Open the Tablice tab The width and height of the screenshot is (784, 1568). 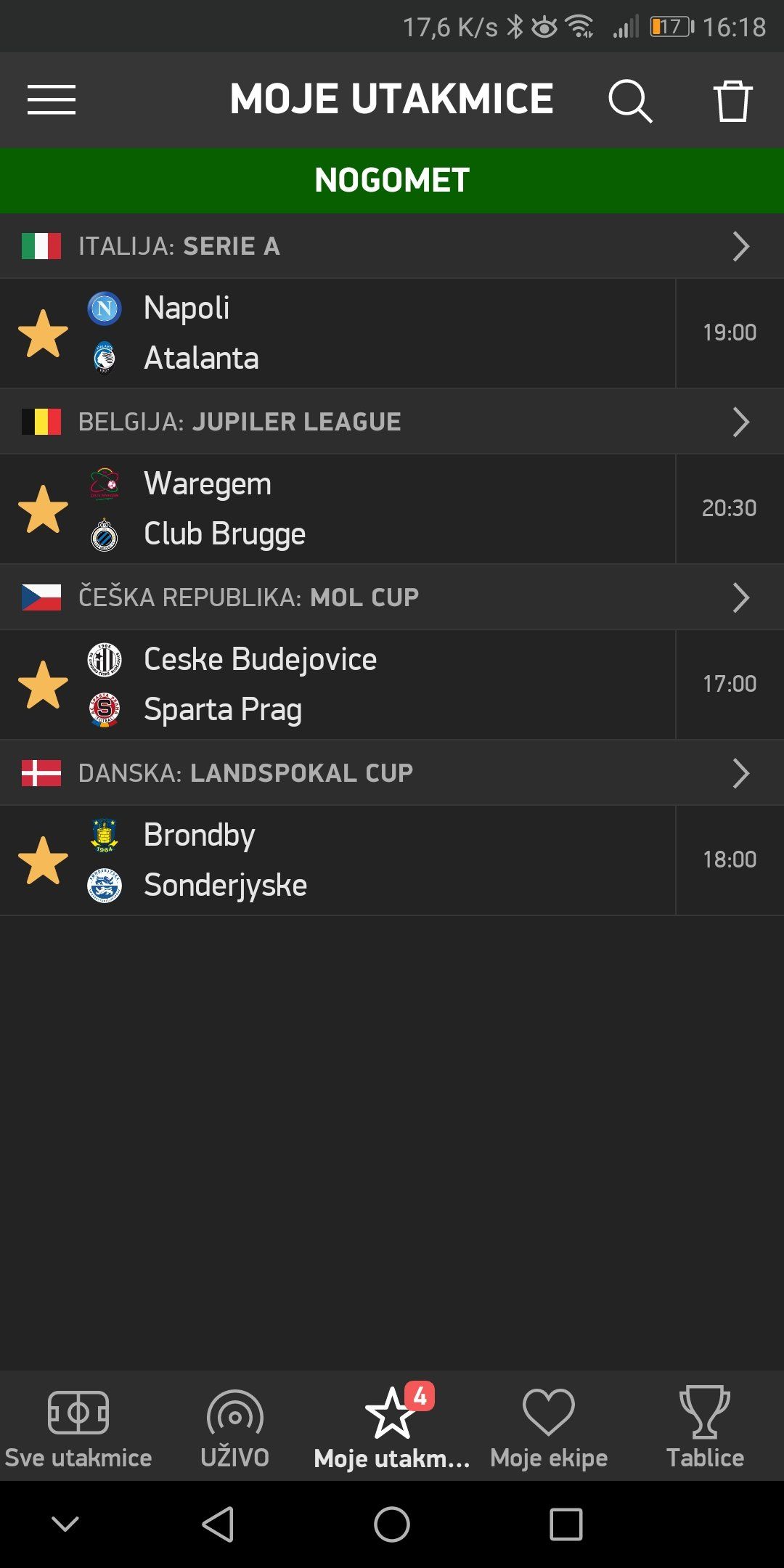(706, 1426)
